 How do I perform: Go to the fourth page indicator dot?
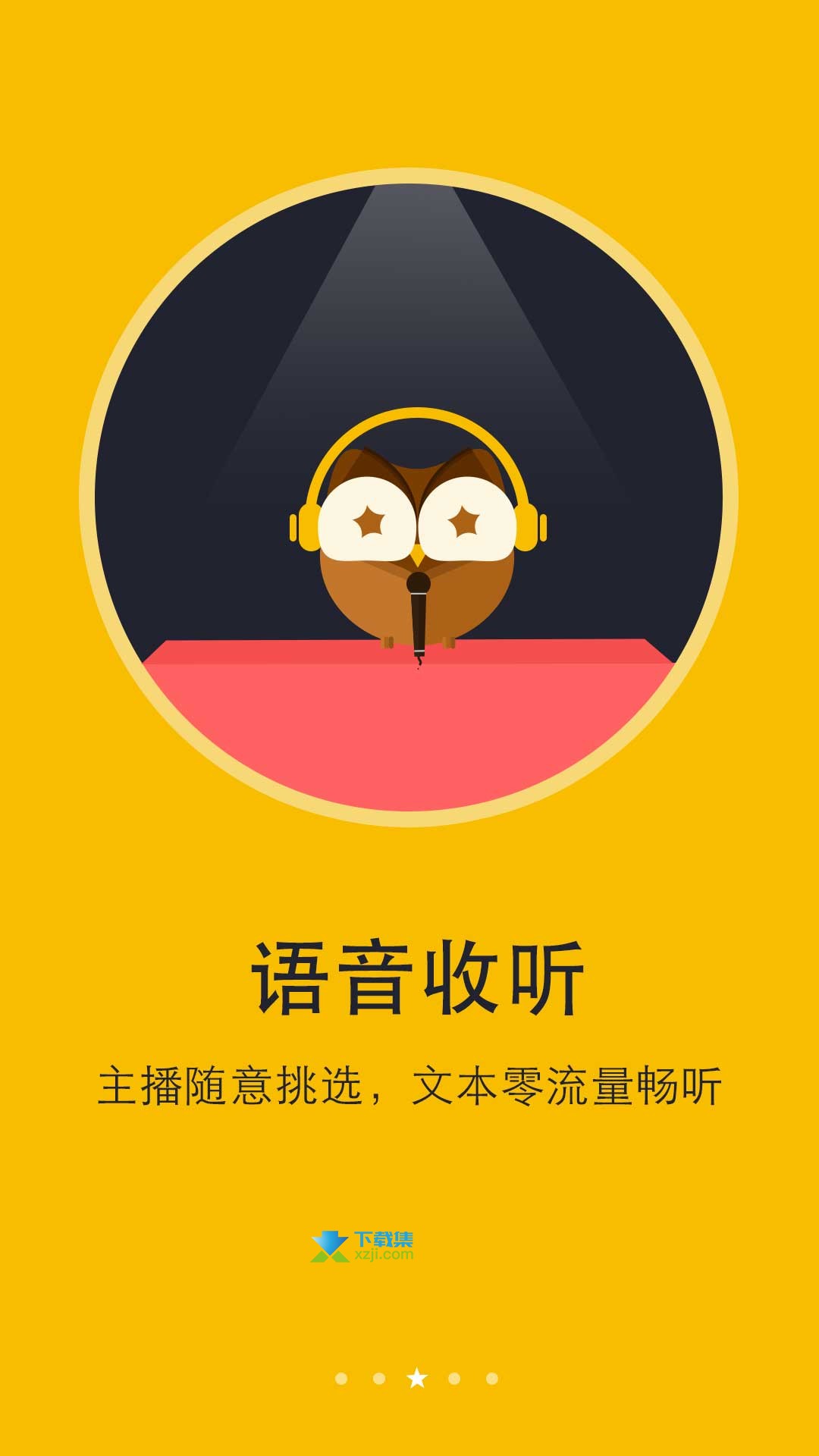coord(454,1378)
